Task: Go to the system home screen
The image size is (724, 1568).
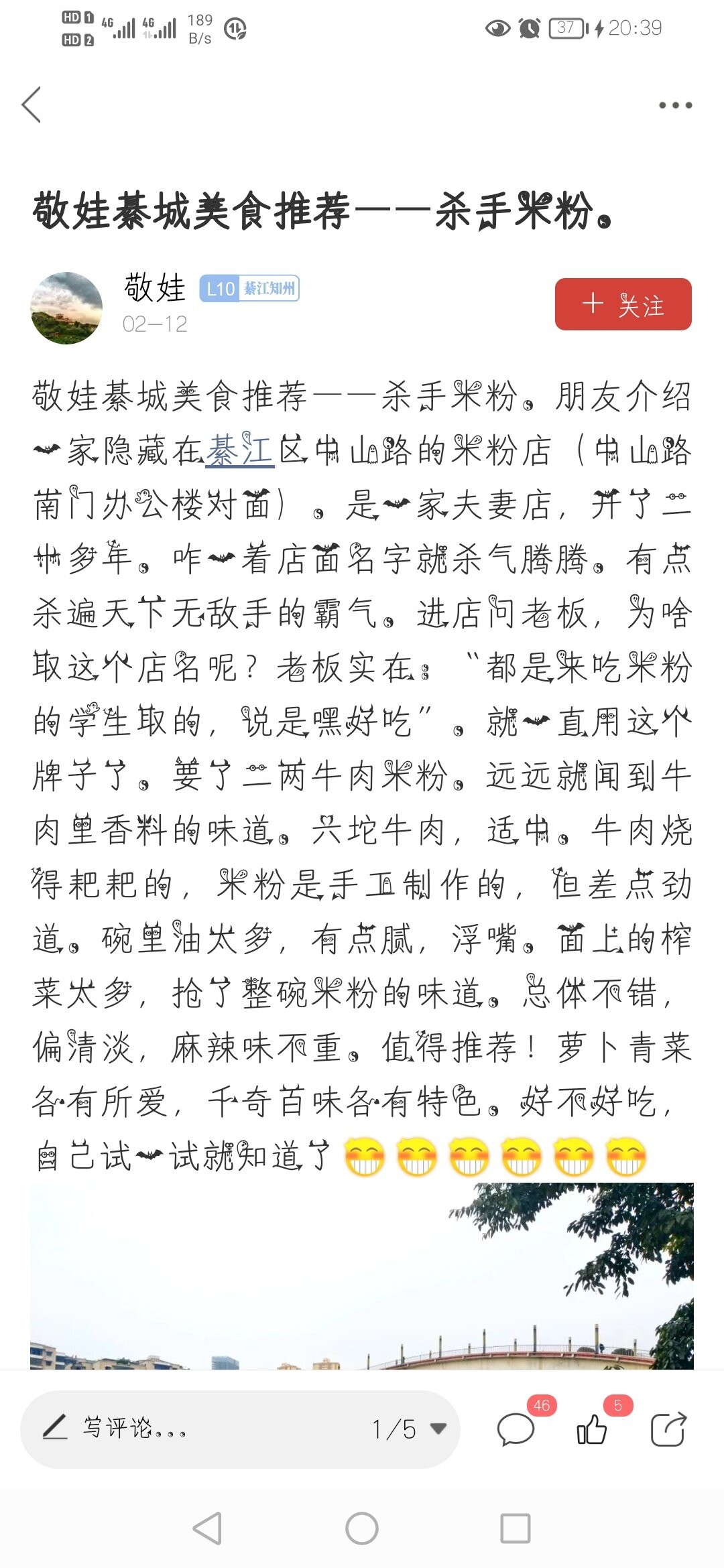Action: pos(362,1529)
